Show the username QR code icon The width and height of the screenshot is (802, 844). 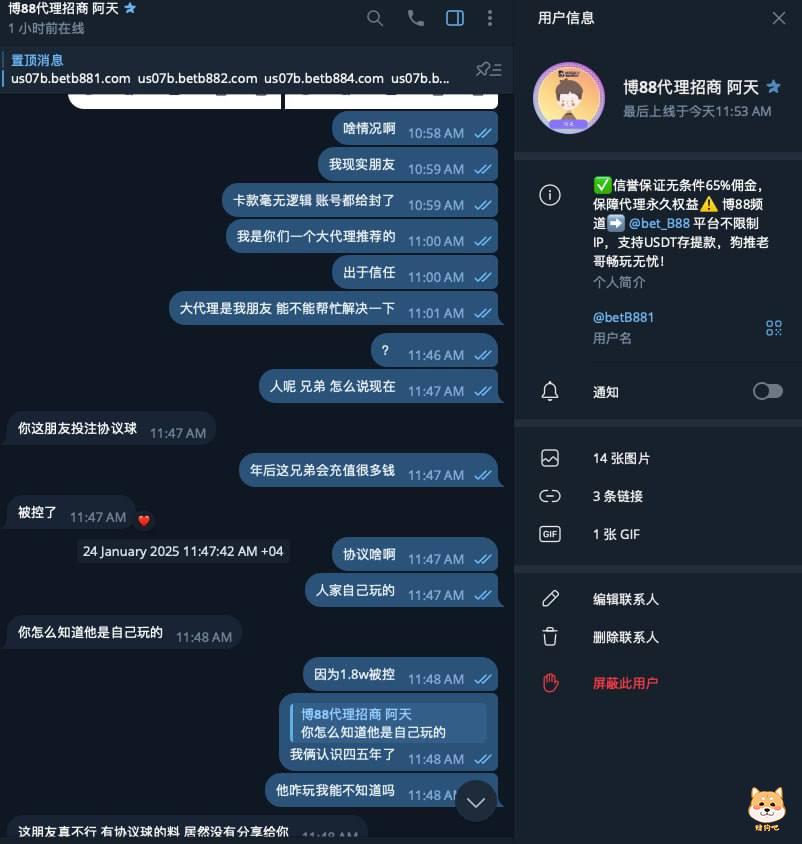click(x=774, y=328)
